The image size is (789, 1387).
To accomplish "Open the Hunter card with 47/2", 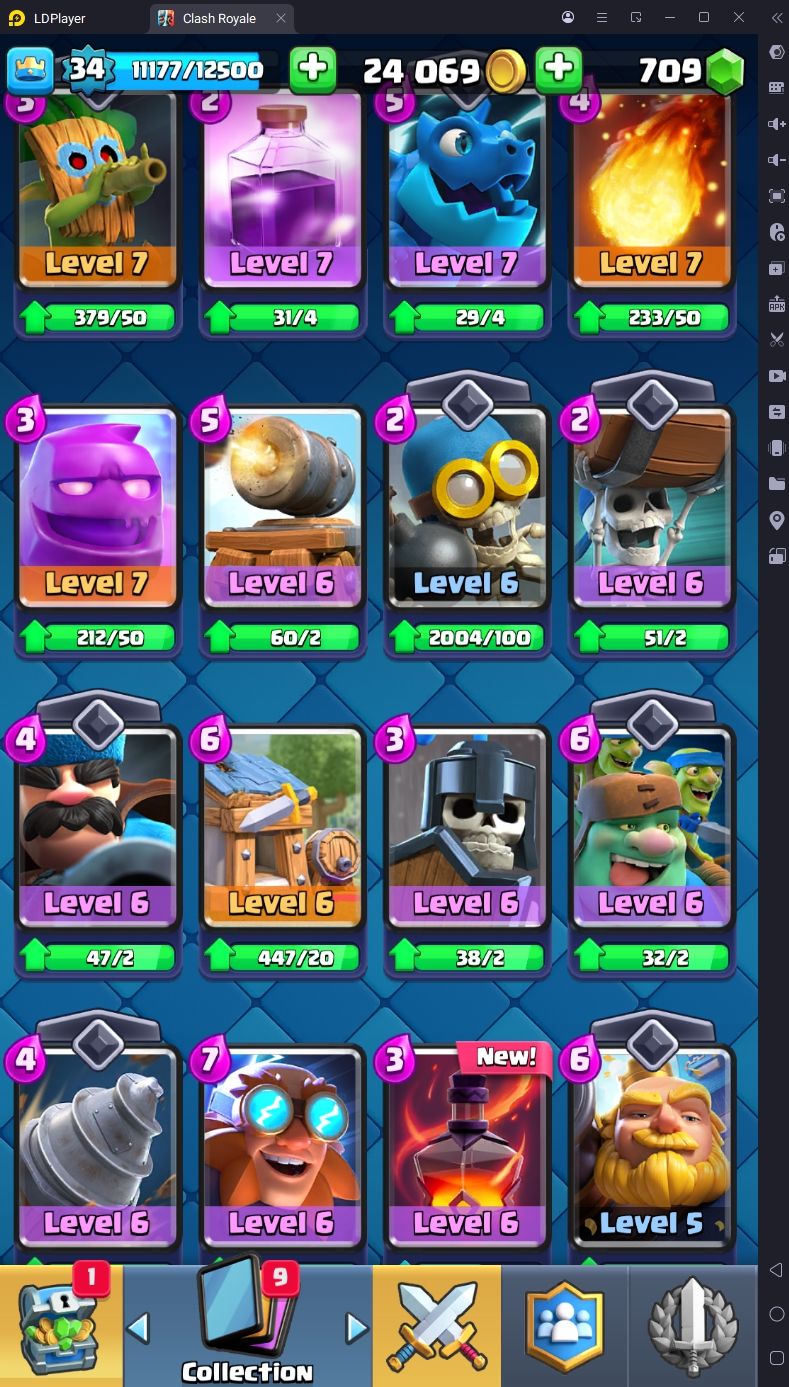I will 97,830.
